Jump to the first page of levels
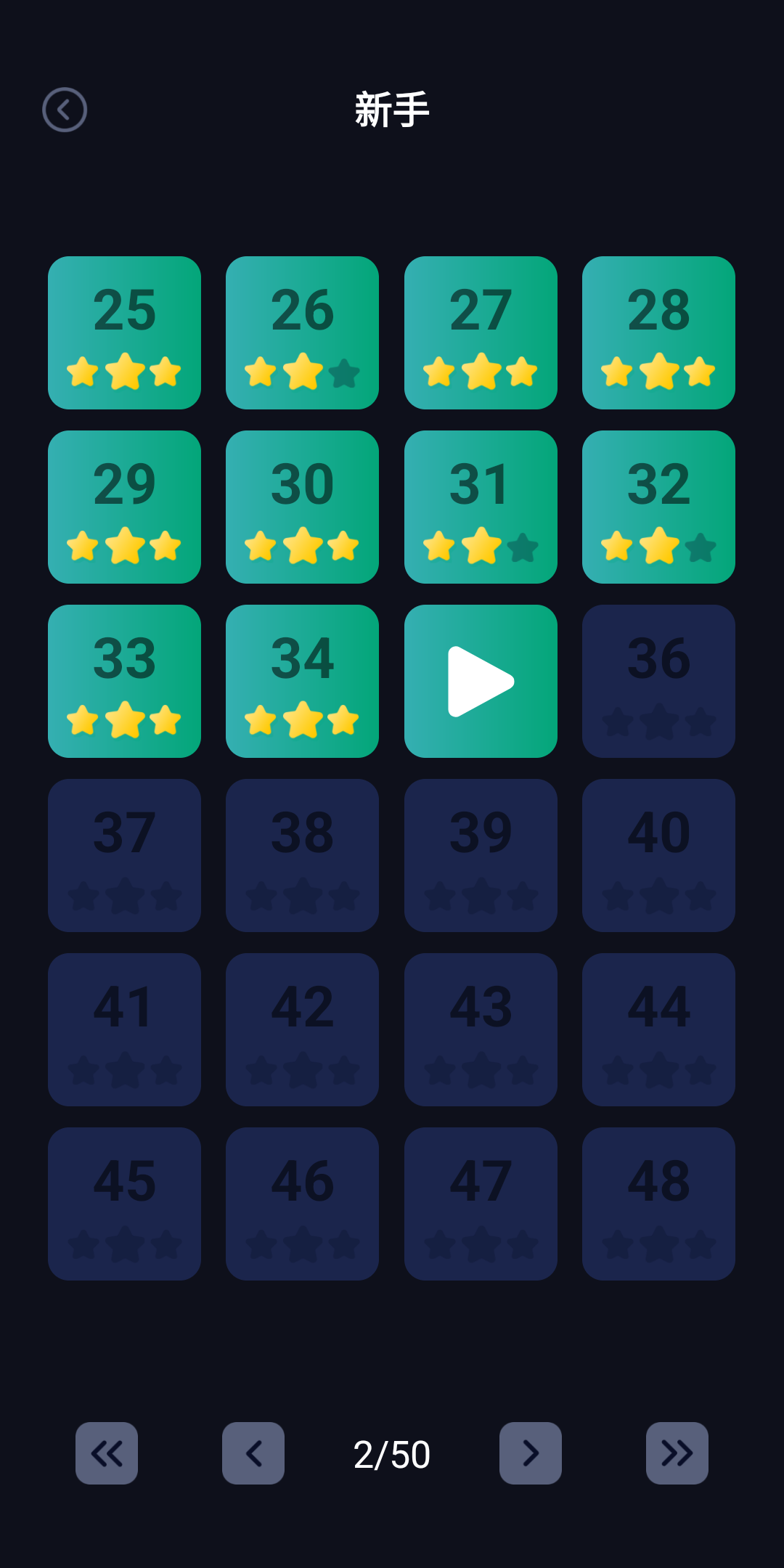The image size is (784, 1568). click(x=107, y=1453)
